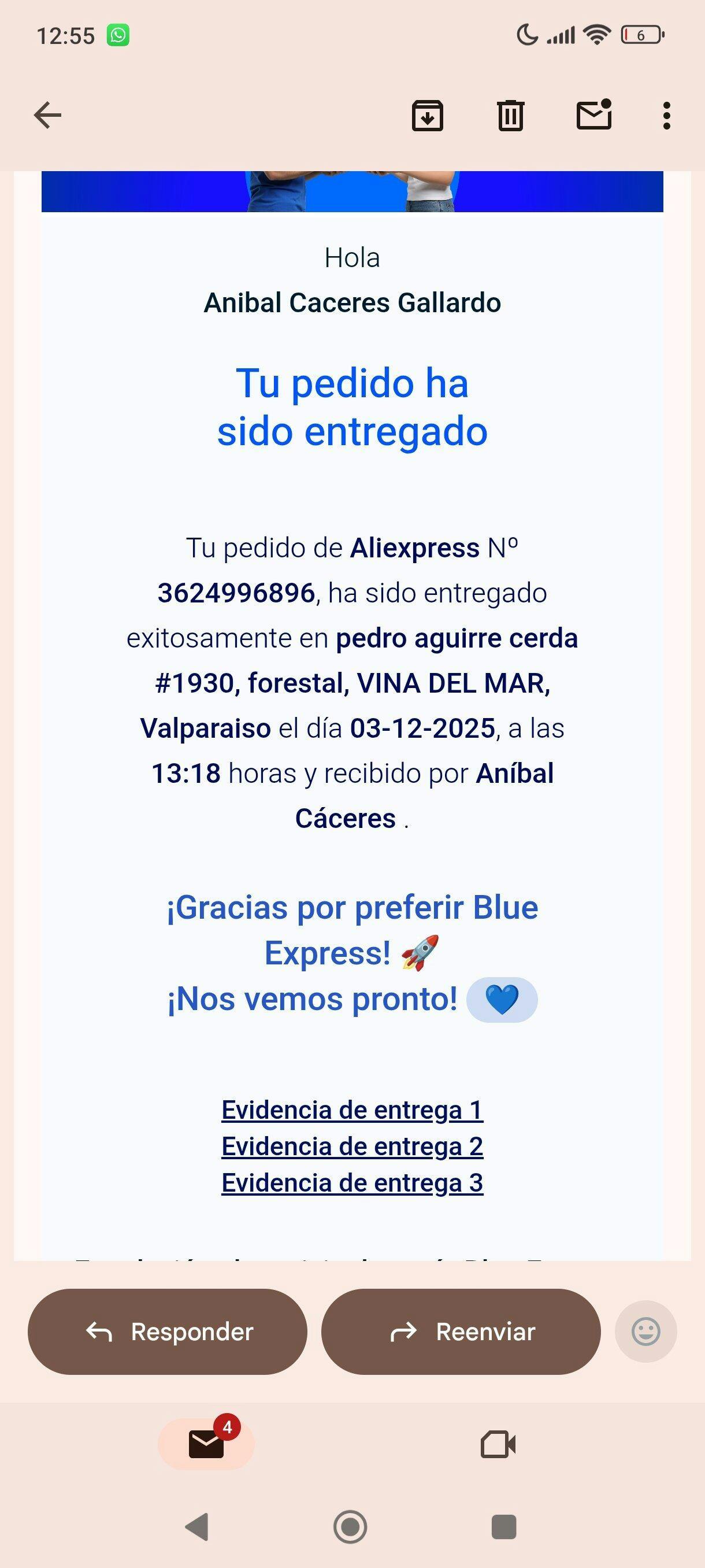Tap Reenviar to forward this email
705x1568 pixels.
click(461, 1331)
